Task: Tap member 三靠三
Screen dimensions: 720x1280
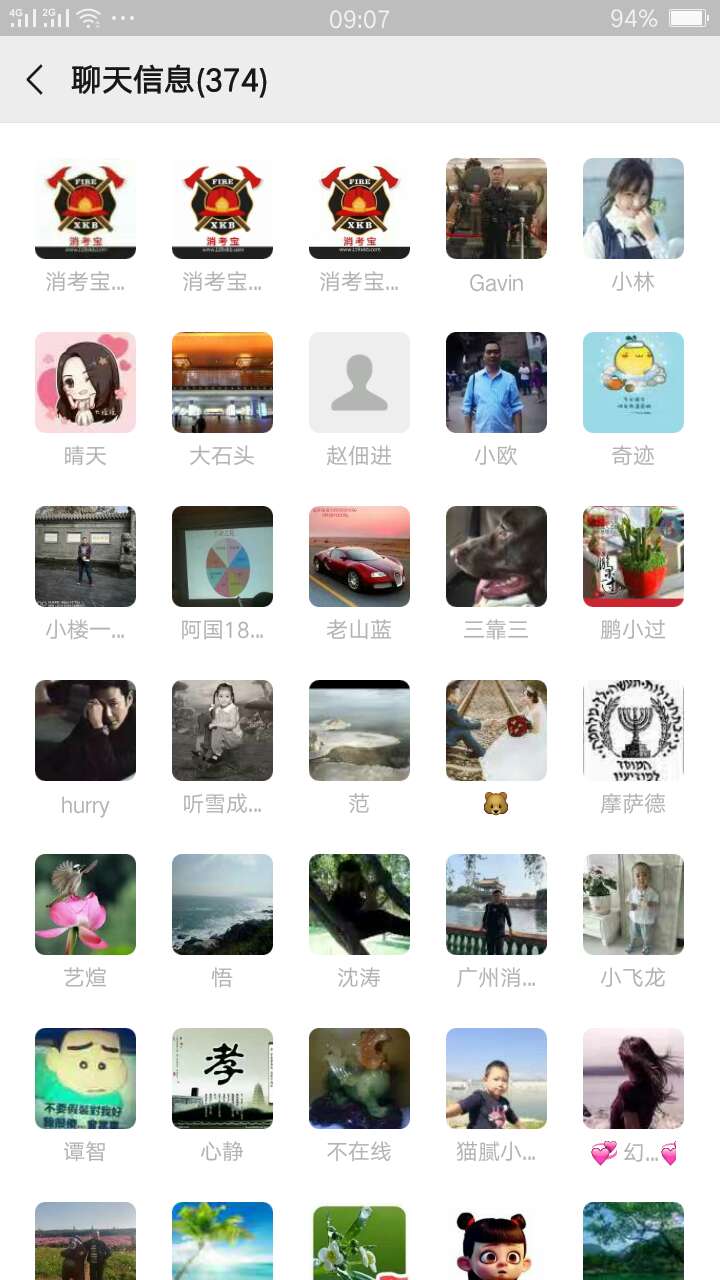Action: [x=496, y=556]
